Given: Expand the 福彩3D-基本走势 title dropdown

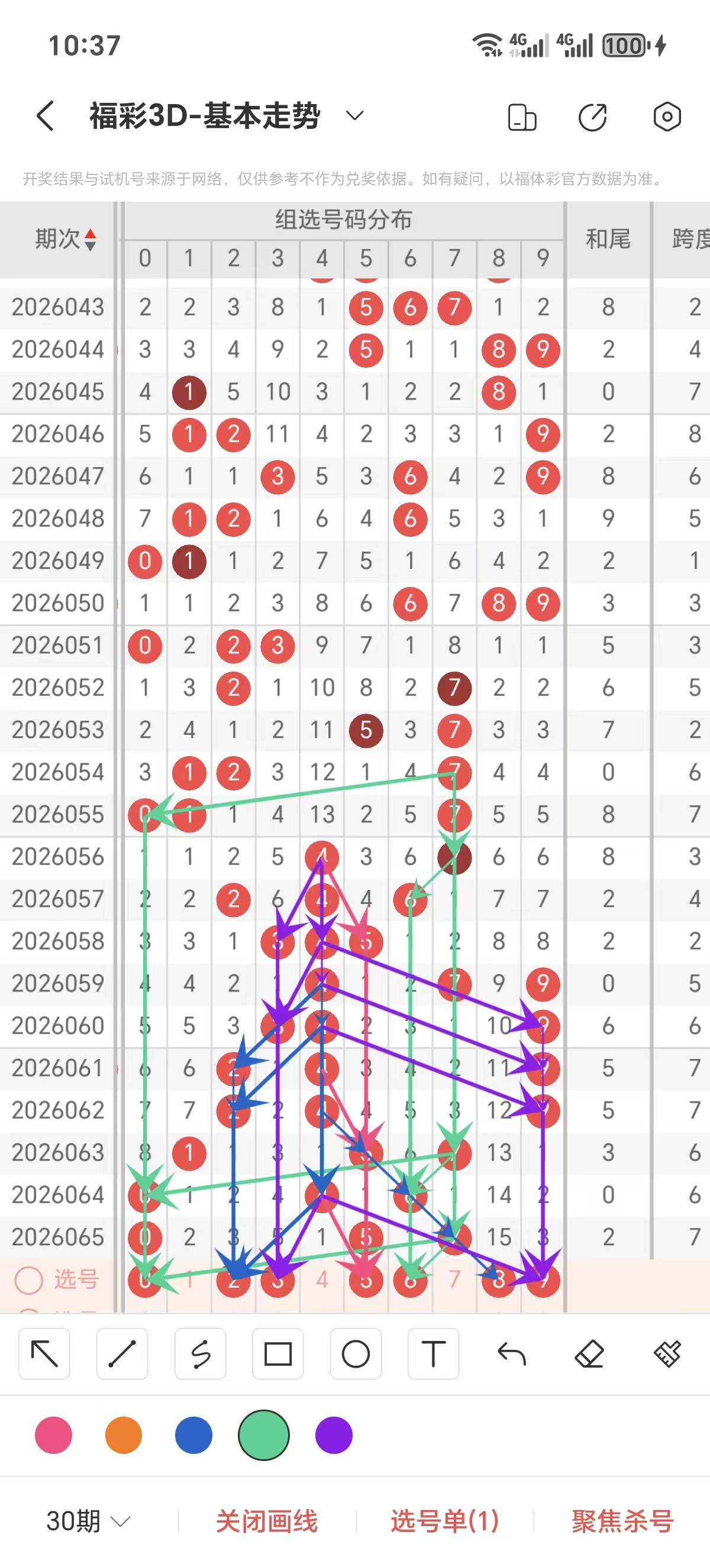Looking at the screenshot, I should [354, 115].
